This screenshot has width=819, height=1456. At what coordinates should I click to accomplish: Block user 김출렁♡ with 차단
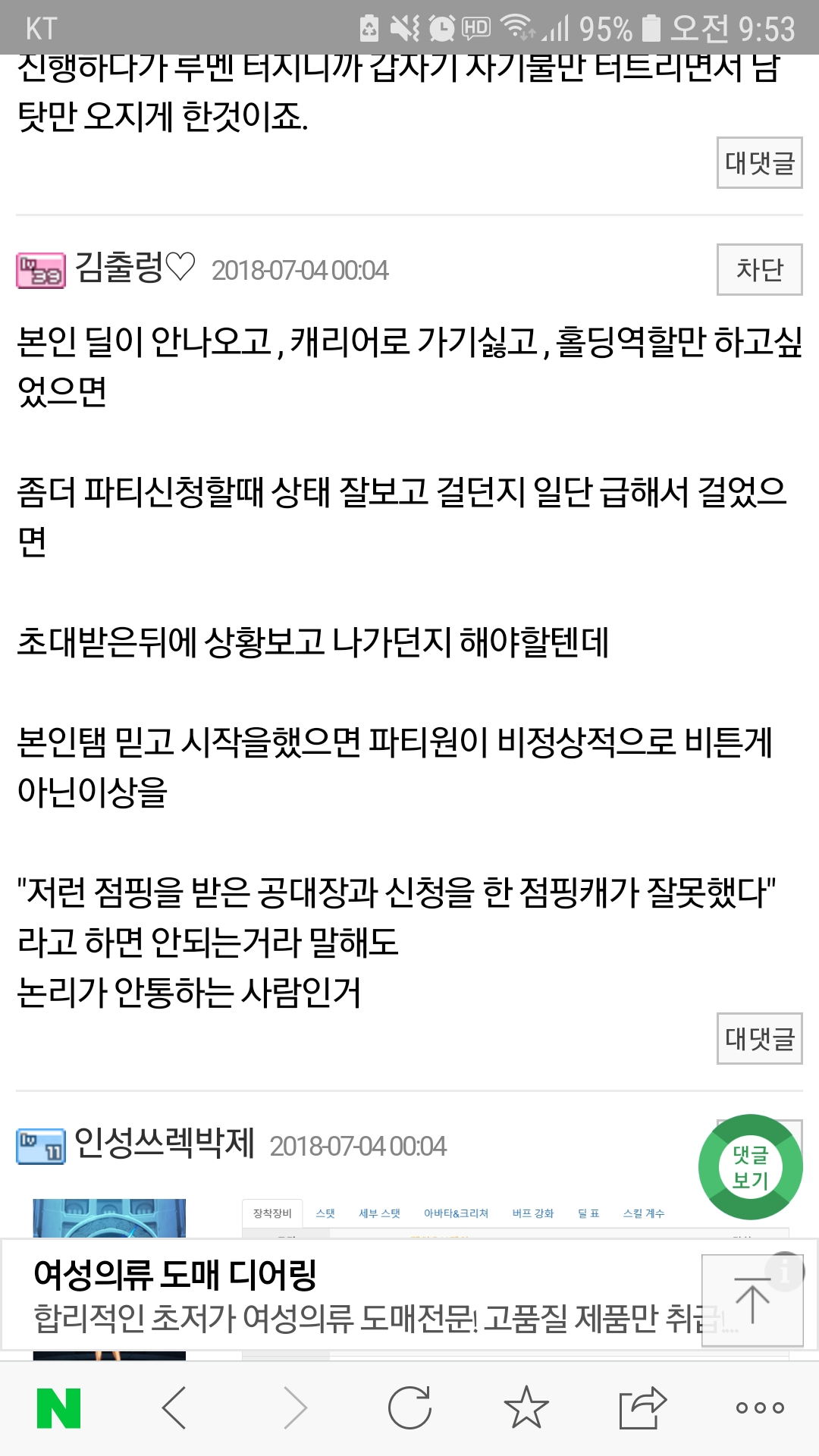pyautogui.click(x=759, y=269)
